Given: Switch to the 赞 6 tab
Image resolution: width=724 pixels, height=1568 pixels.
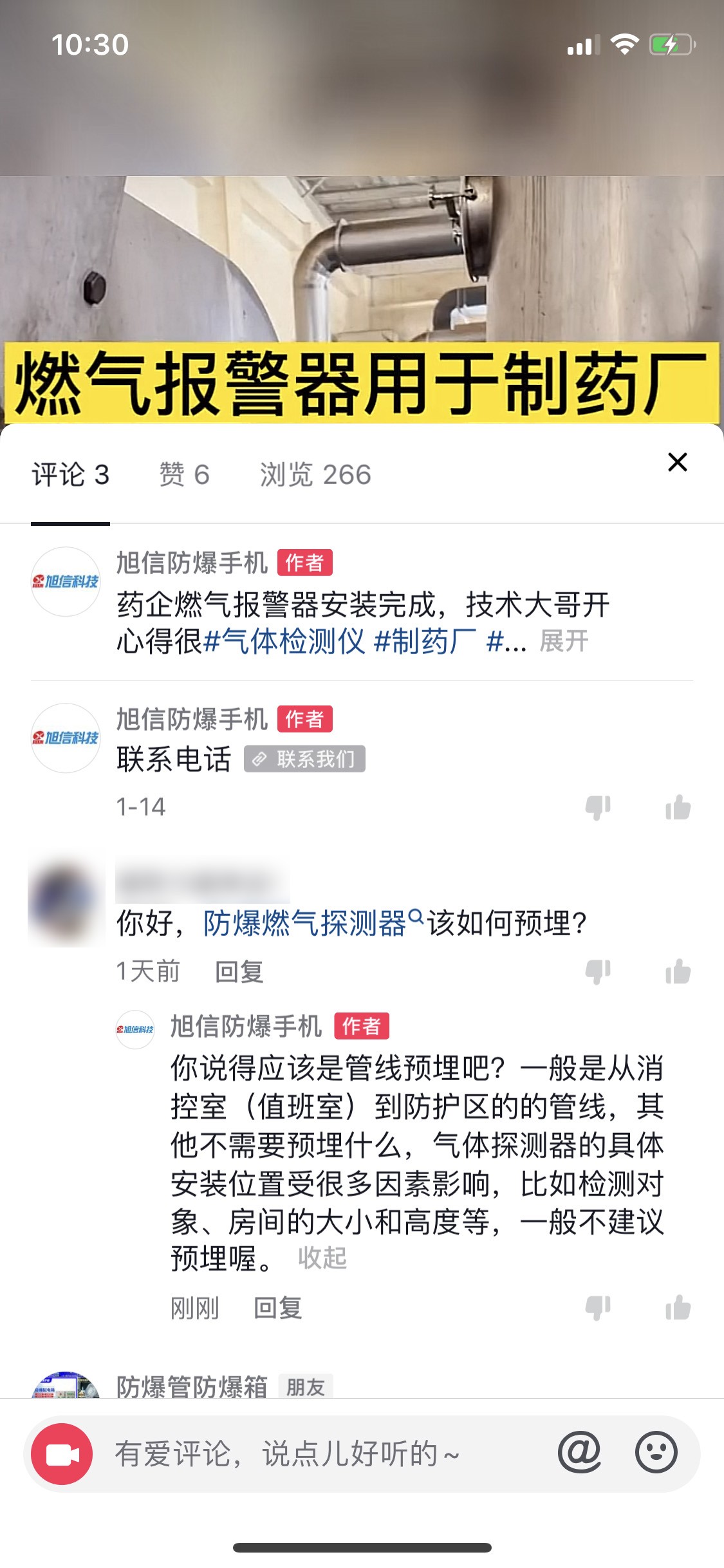Looking at the screenshot, I should [x=184, y=475].
